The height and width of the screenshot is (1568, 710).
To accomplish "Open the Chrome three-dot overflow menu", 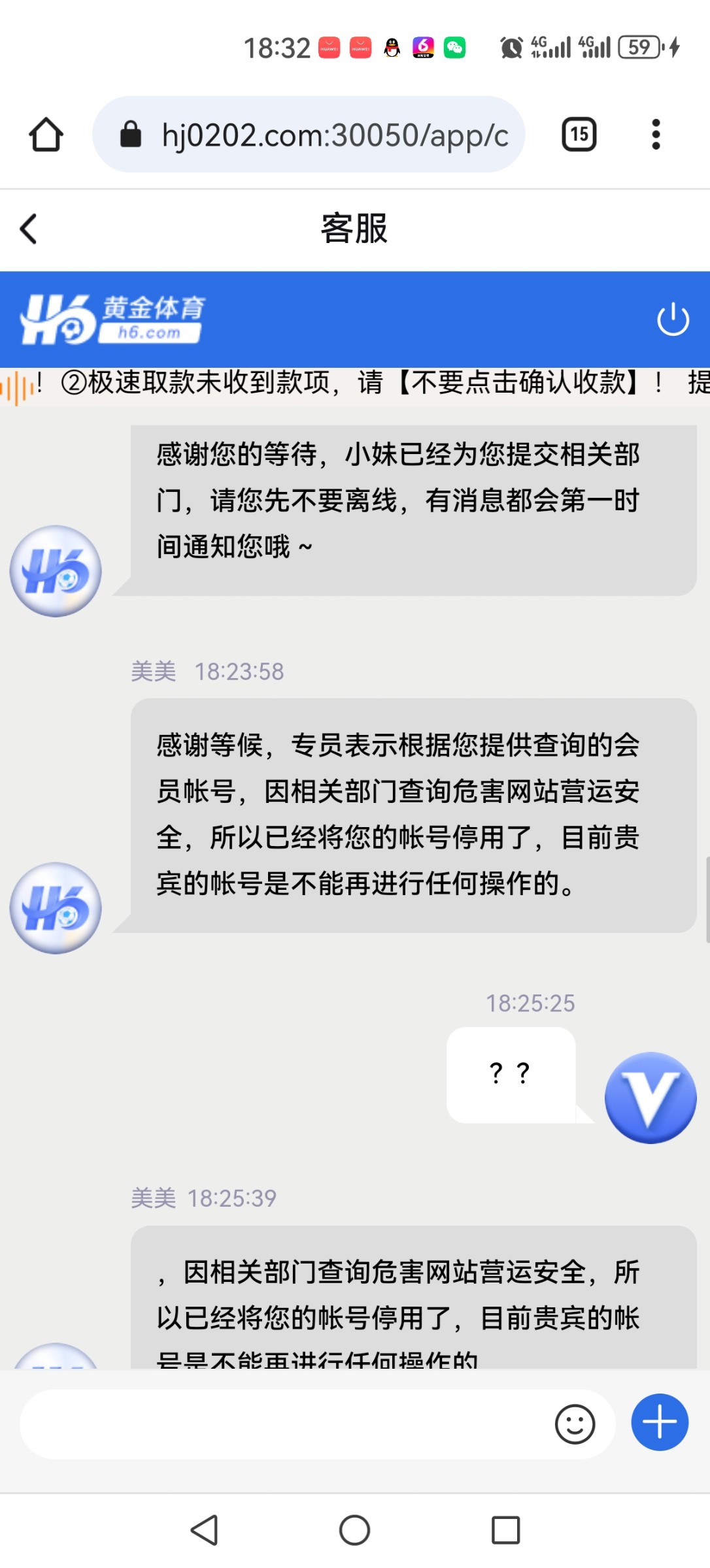I will 655,135.
